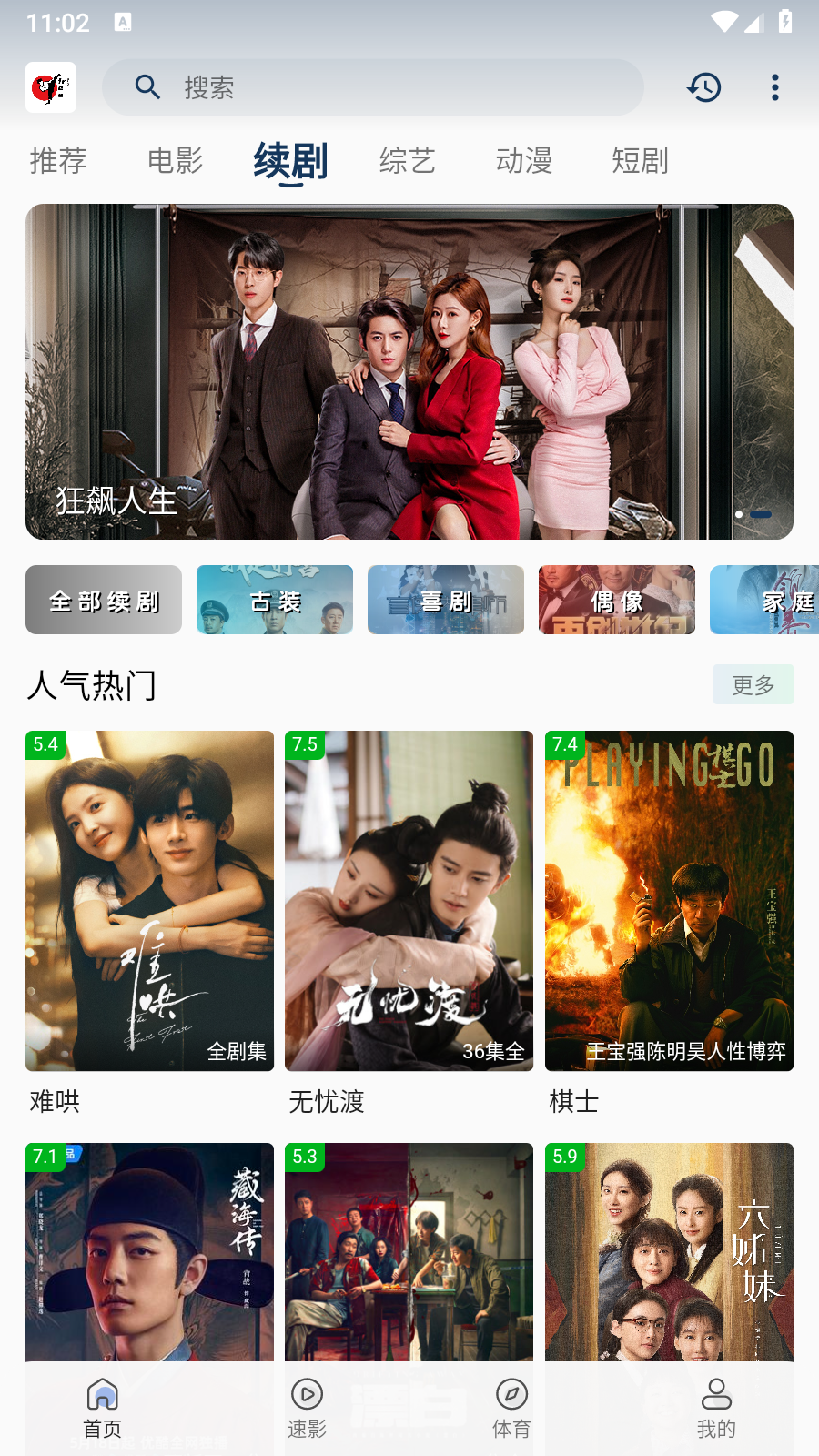The width and height of the screenshot is (819, 1456).
Task: Select the 偶像 category chip
Action: point(616,600)
